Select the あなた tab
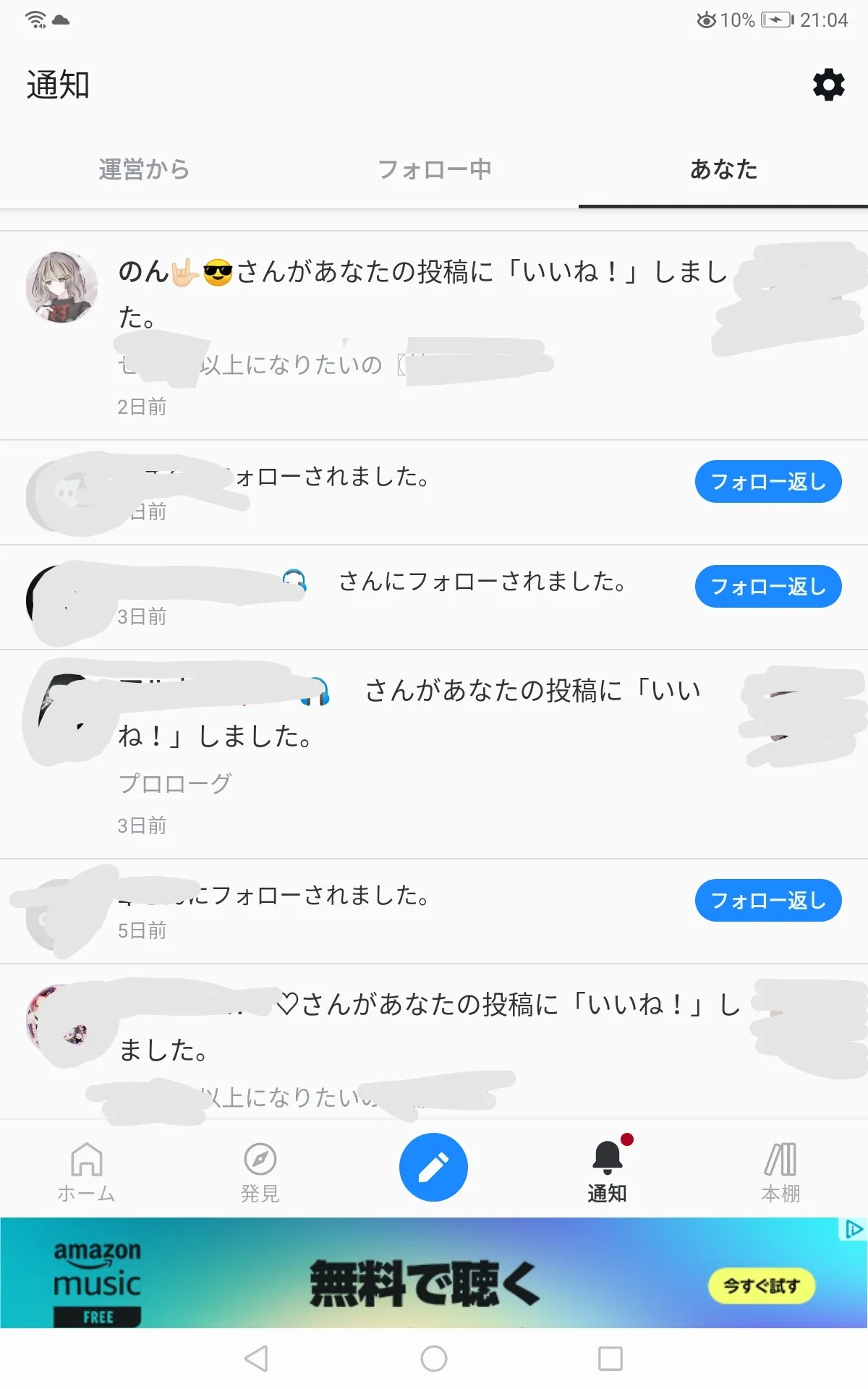 pos(723,169)
